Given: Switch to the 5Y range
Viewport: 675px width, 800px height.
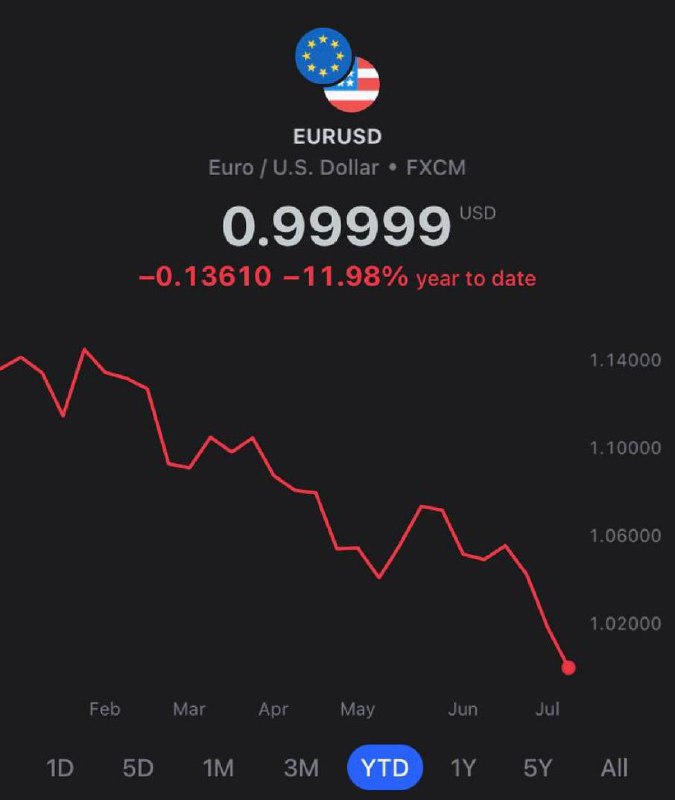Looking at the screenshot, I should (x=538, y=768).
